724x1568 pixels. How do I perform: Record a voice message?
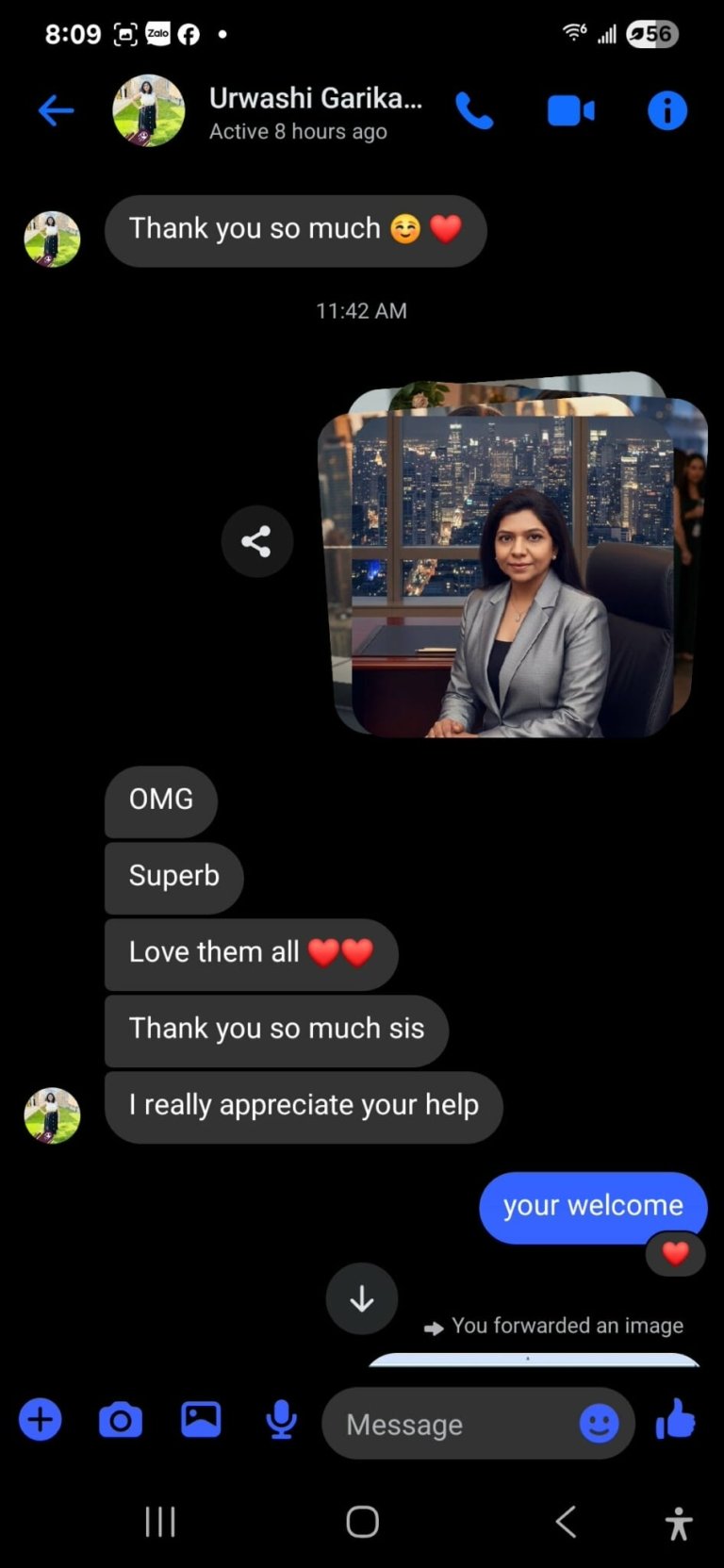coord(281,1420)
